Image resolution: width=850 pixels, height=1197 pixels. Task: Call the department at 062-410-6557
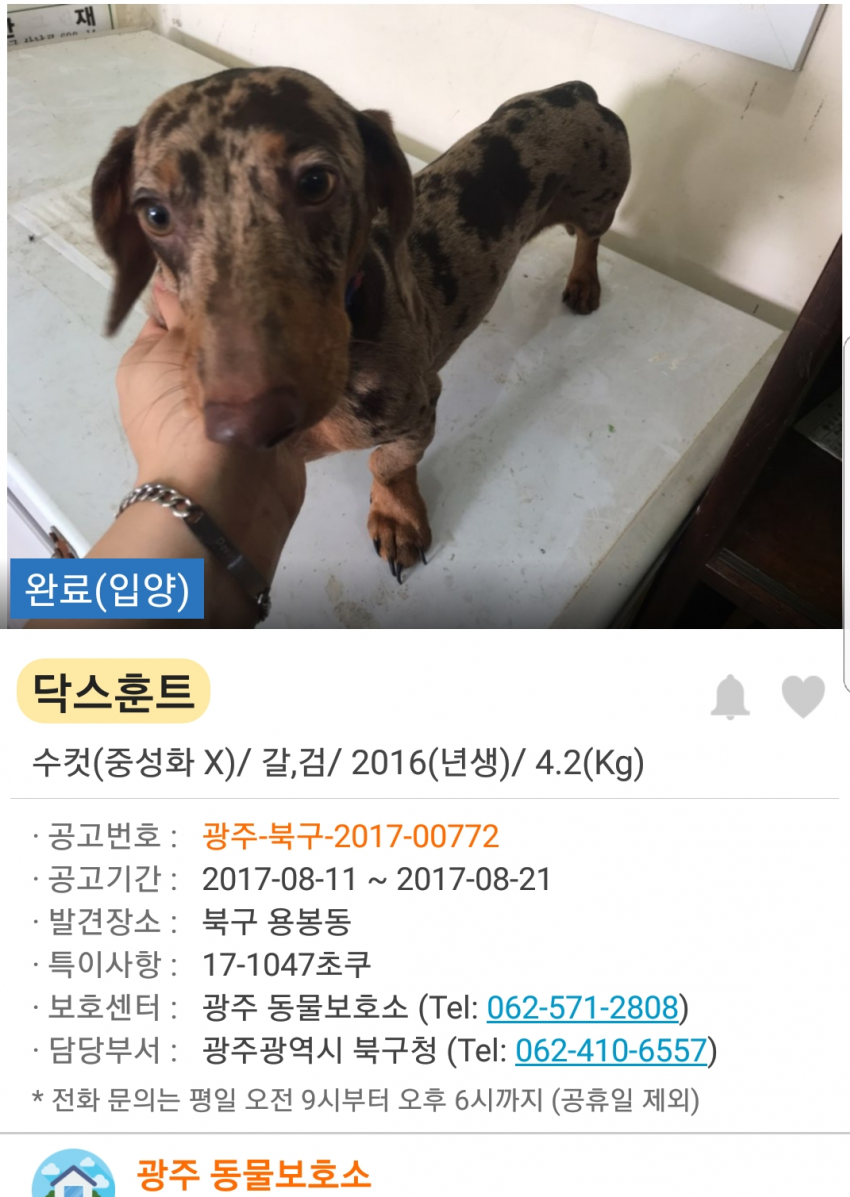611,1050
